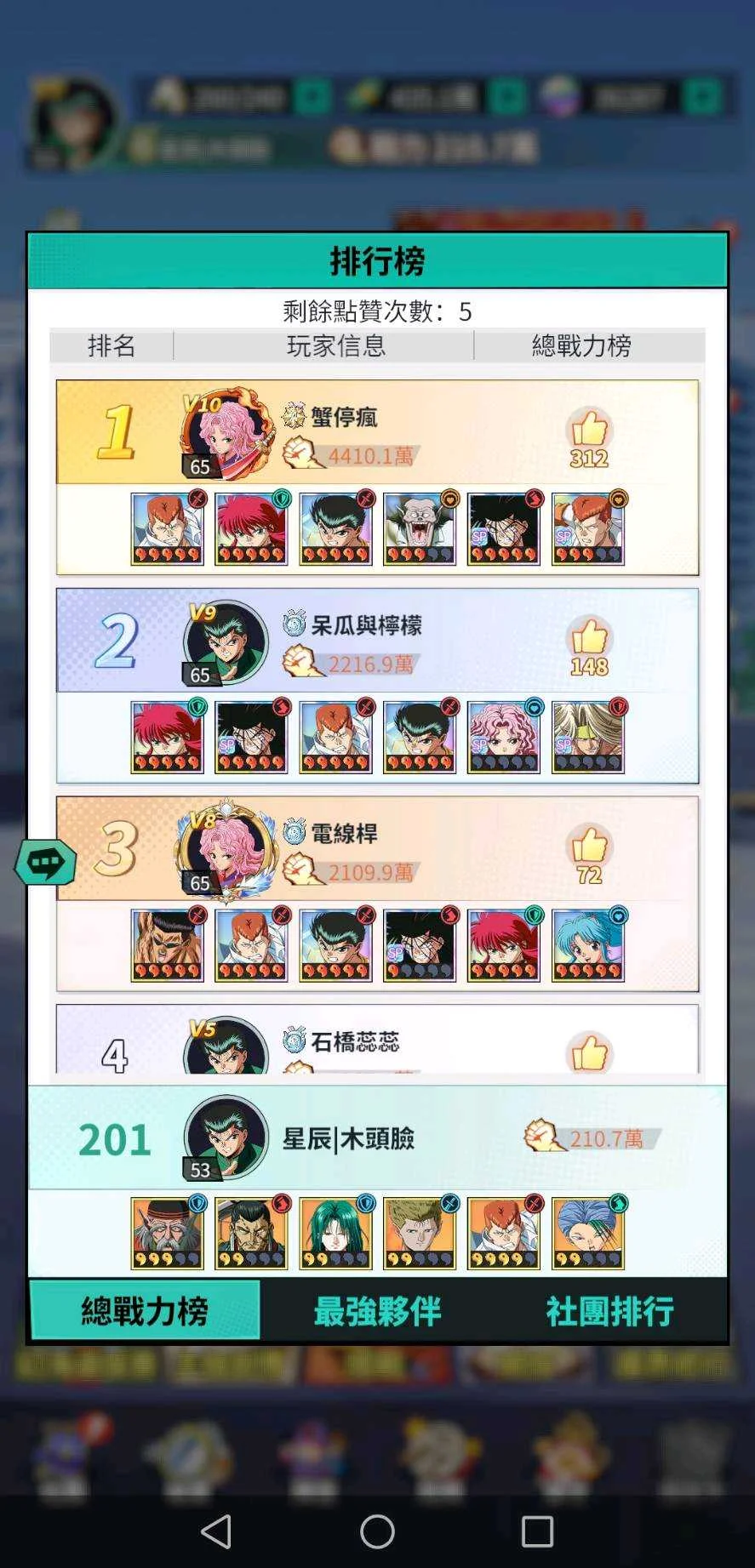Tap the system home button

point(377,1531)
